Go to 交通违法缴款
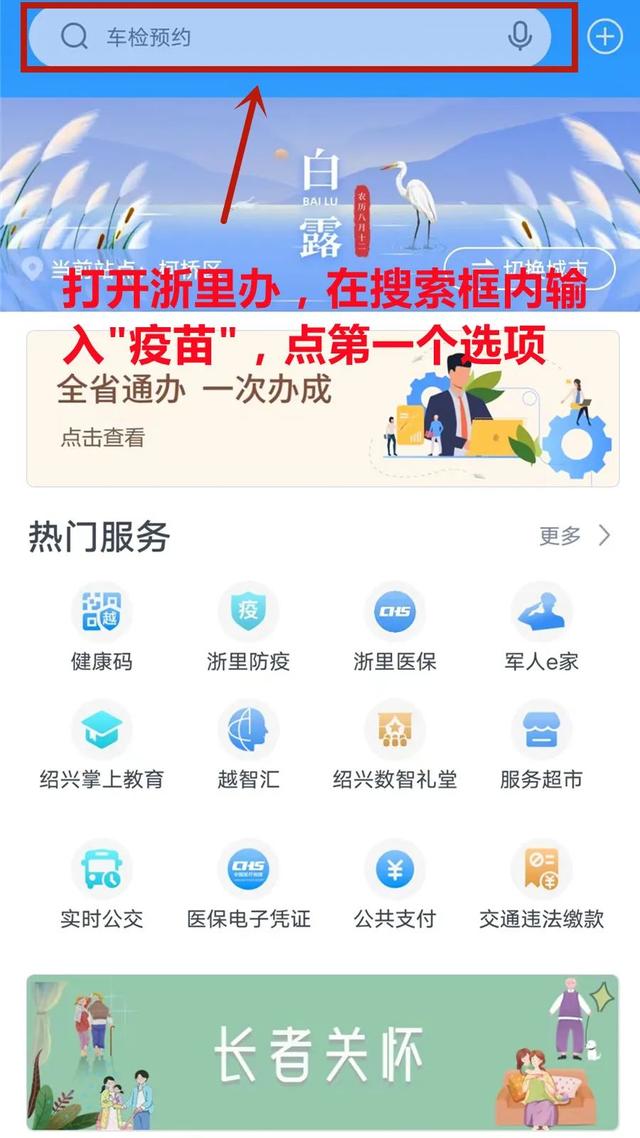 541,885
